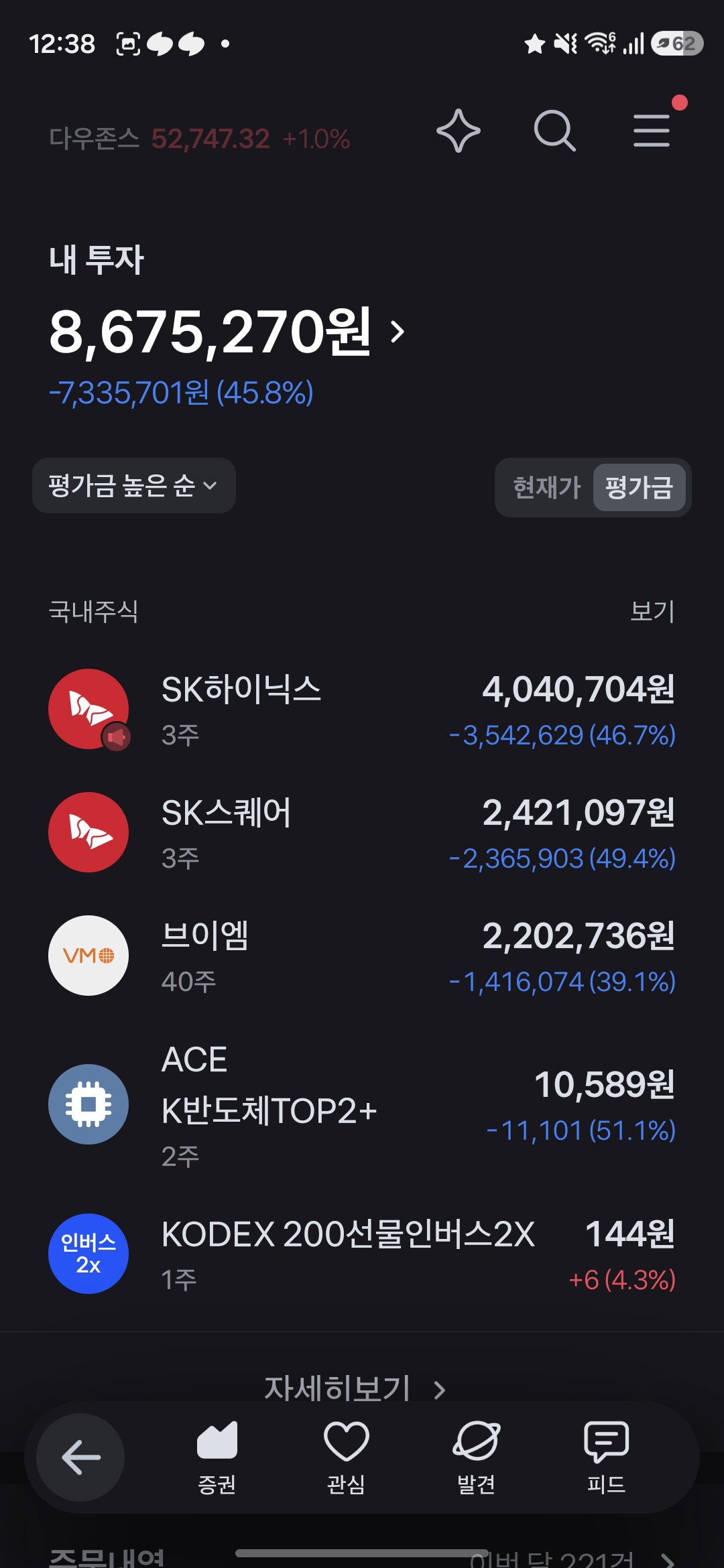Switch to the 관심 tab
Viewport: 724px width, 1568px height.
(346, 1457)
